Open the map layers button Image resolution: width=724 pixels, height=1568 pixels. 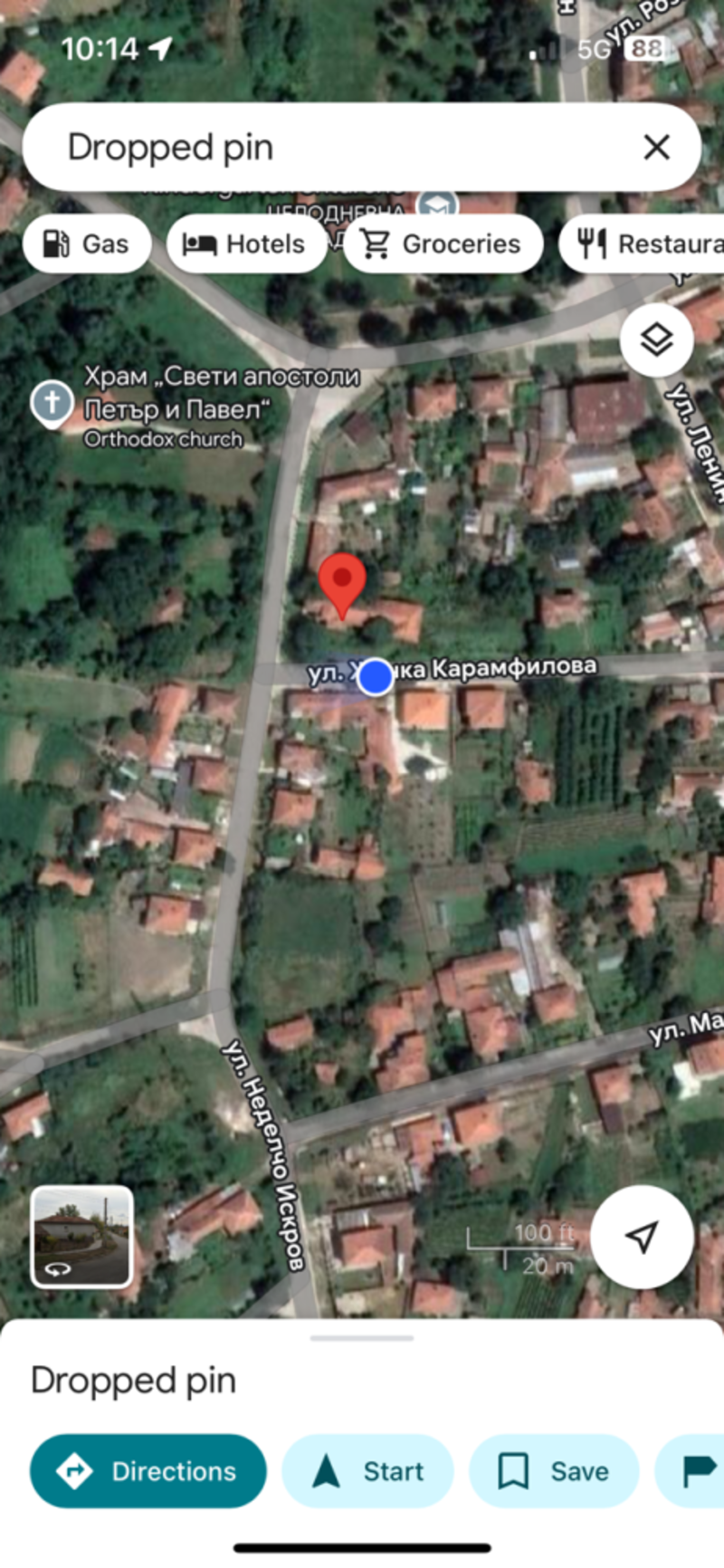click(657, 339)
